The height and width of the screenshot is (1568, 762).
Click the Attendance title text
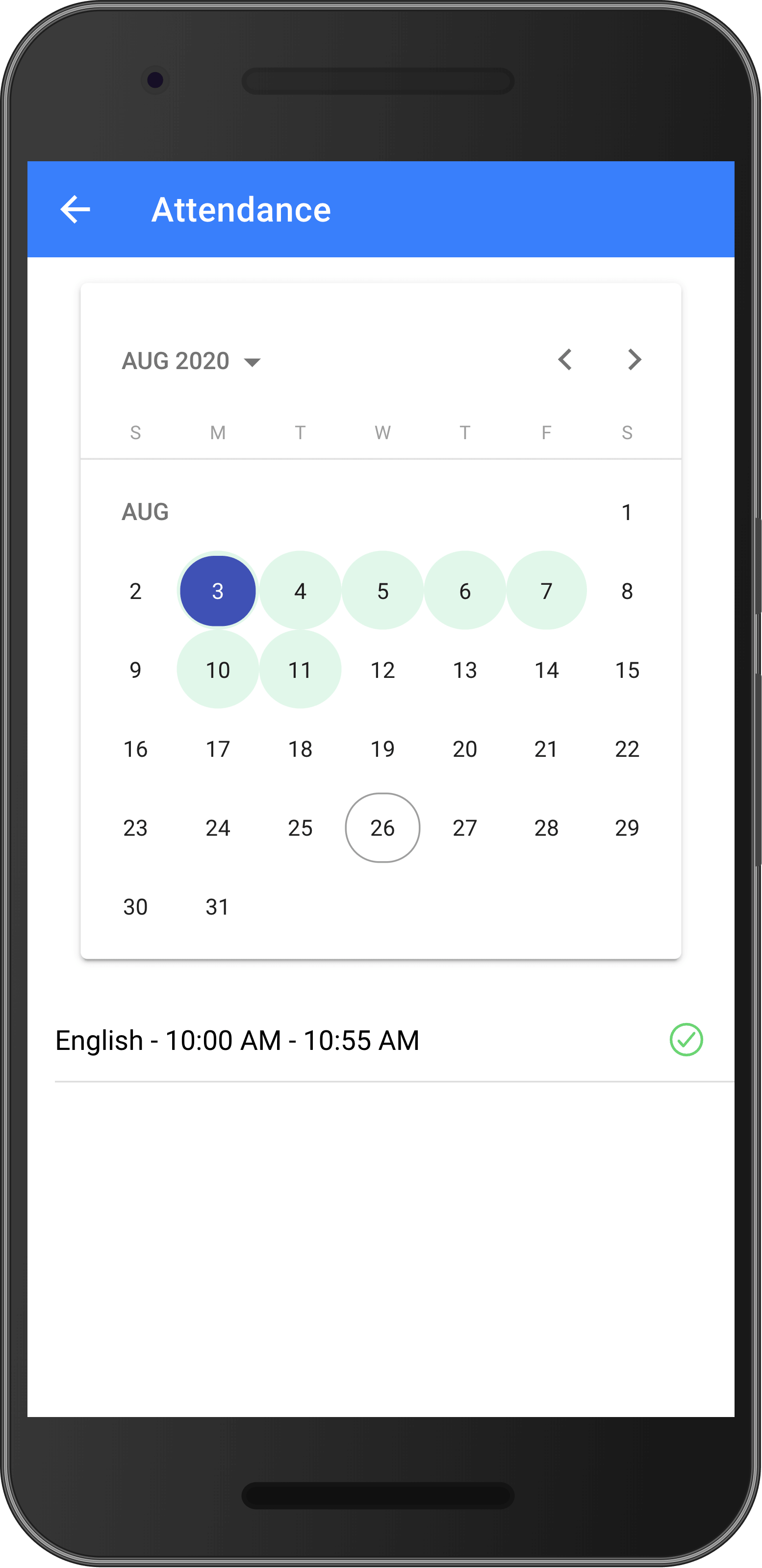[x=241, y=209]
